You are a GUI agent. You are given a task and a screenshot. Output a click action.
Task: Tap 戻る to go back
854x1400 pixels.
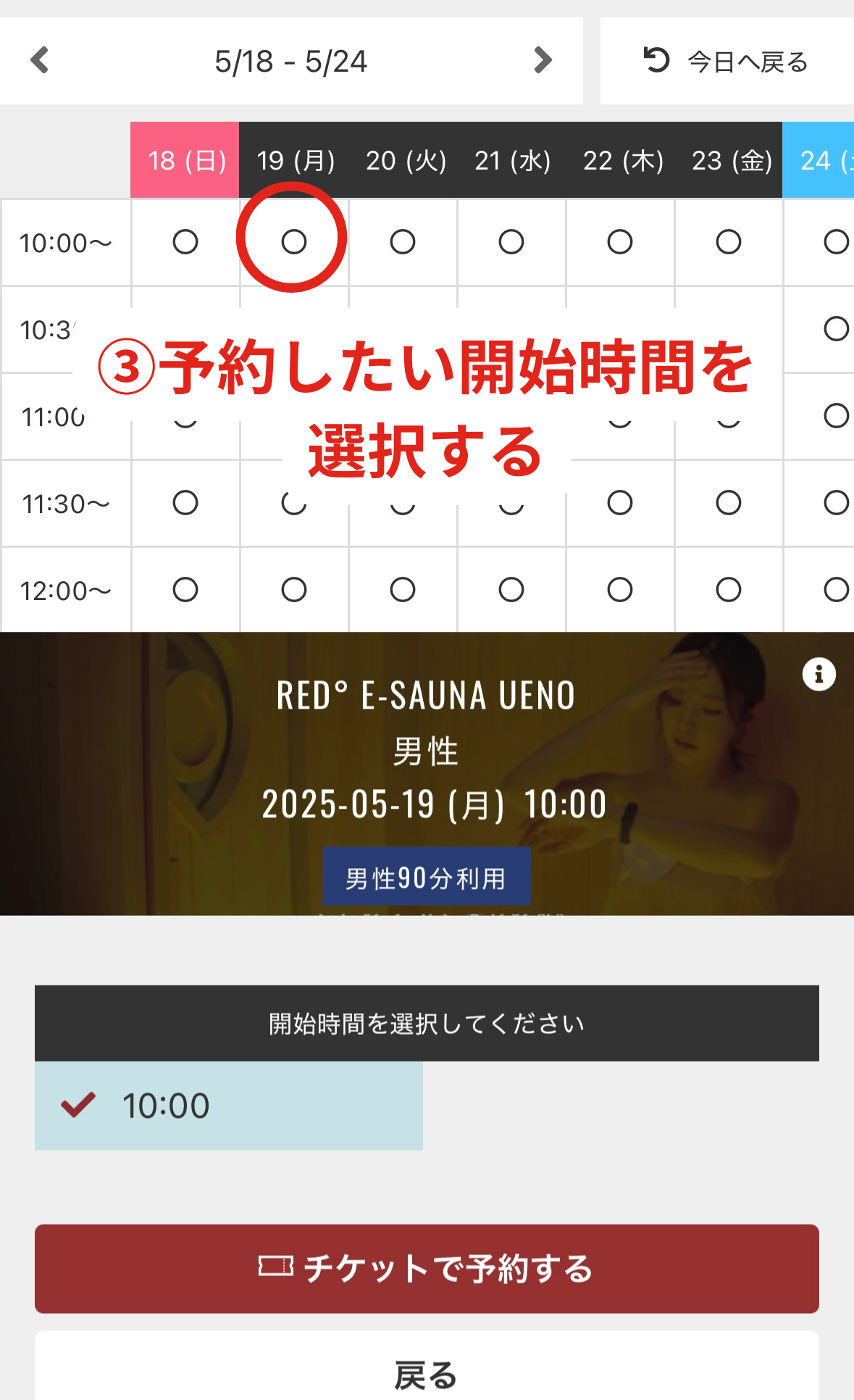(427, 1373)
